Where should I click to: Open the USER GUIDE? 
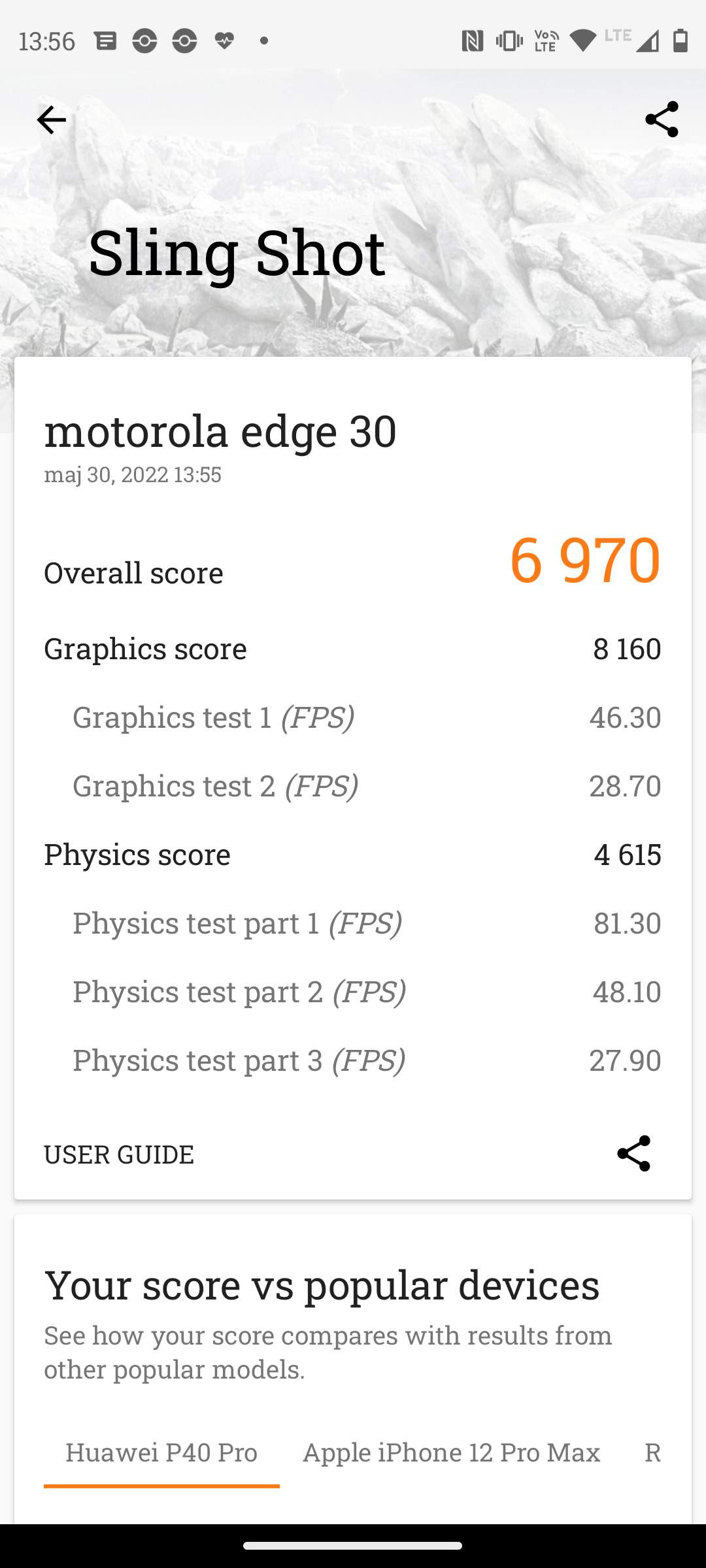point(119,1154)
